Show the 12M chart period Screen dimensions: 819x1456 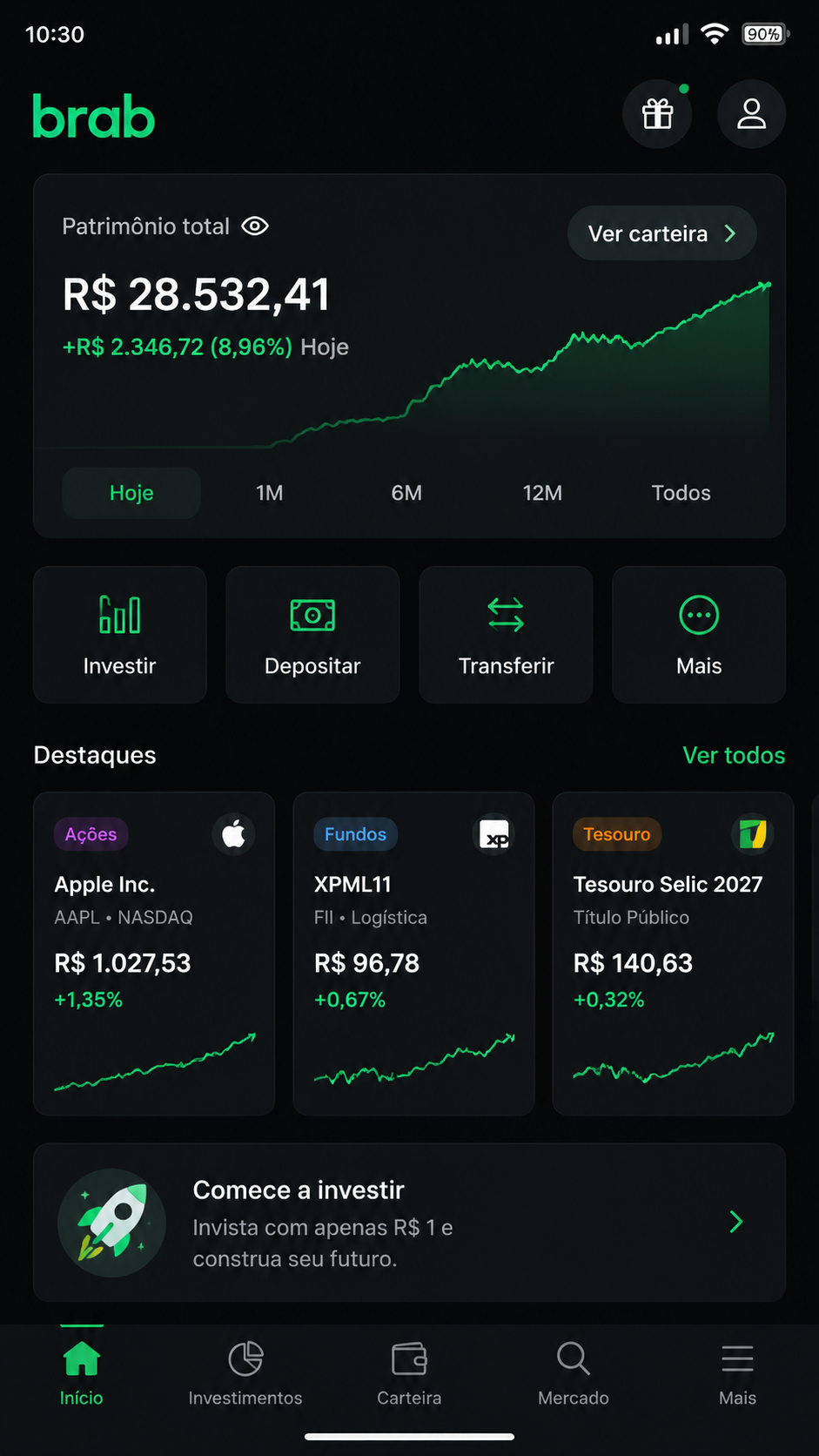542,493
